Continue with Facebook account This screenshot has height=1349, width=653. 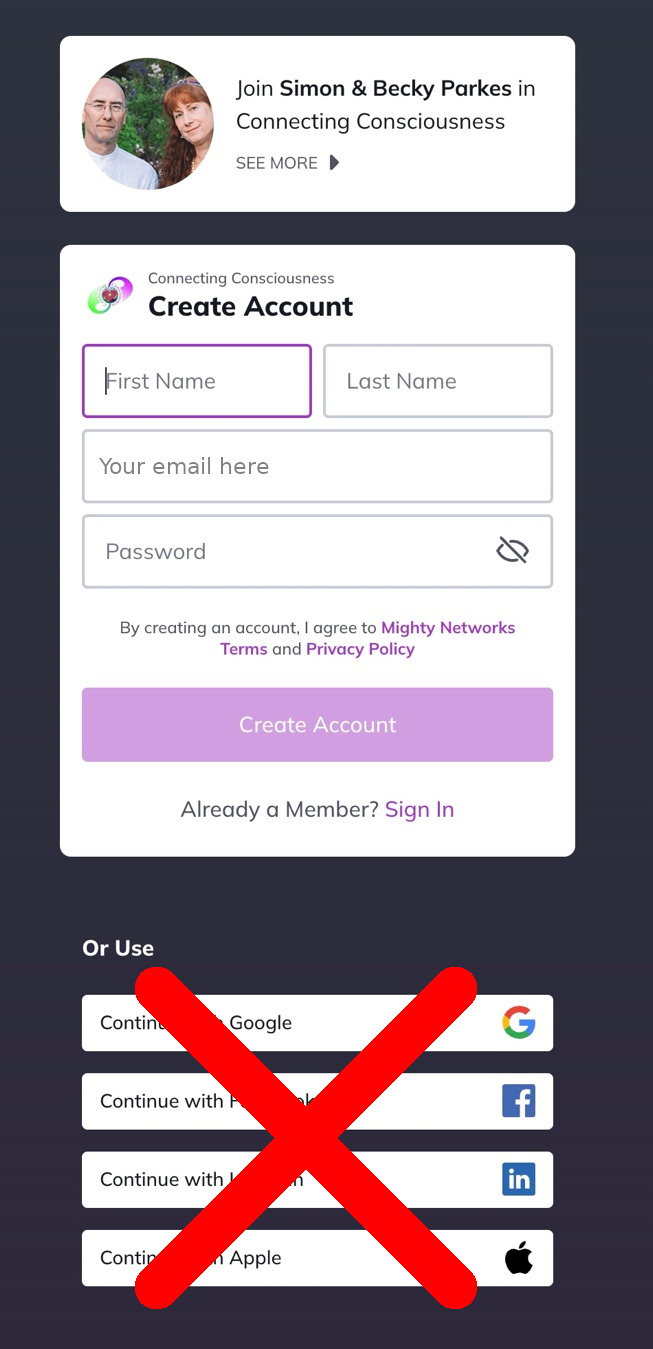(317, 1101)
